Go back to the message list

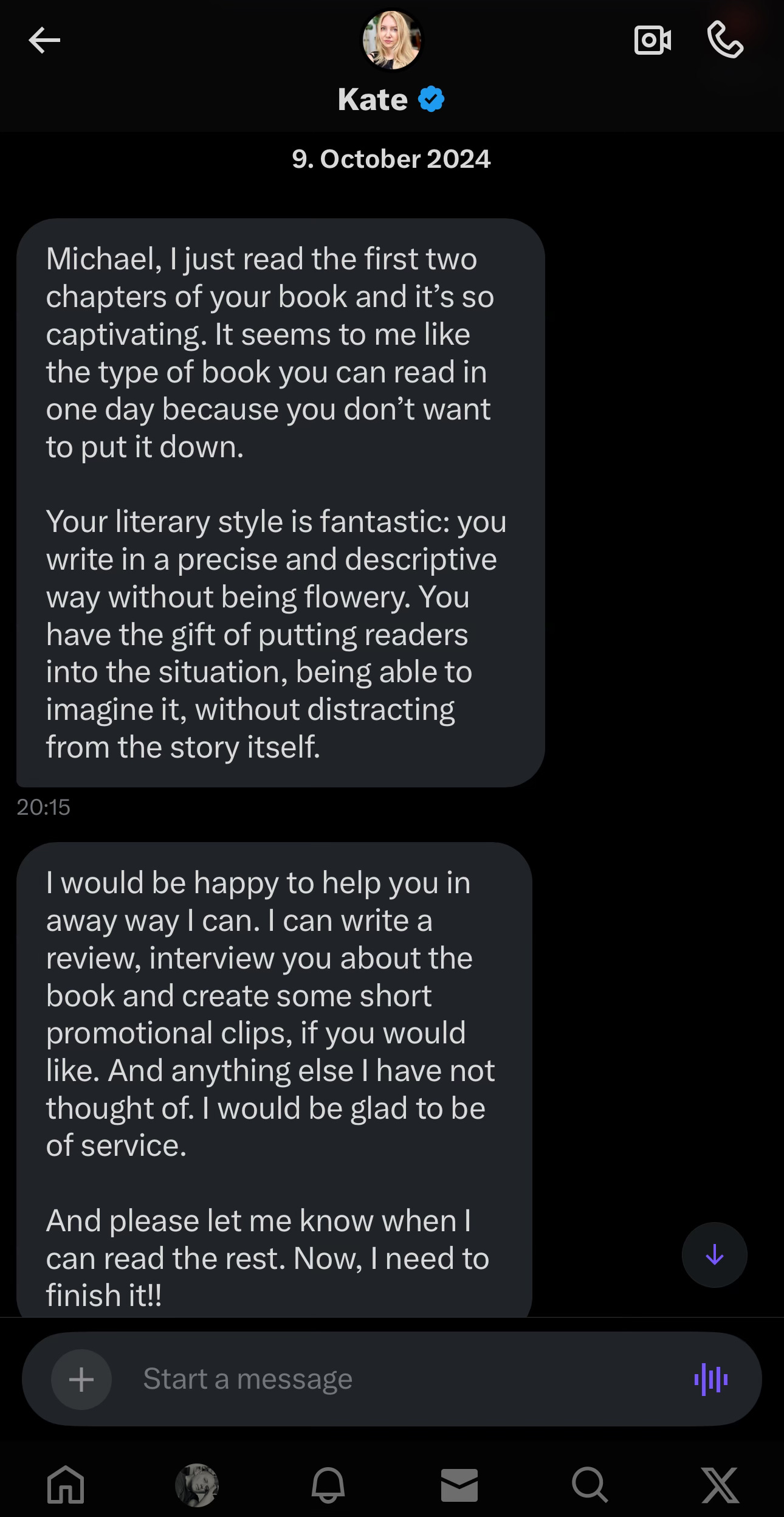[x=44, y=41]
